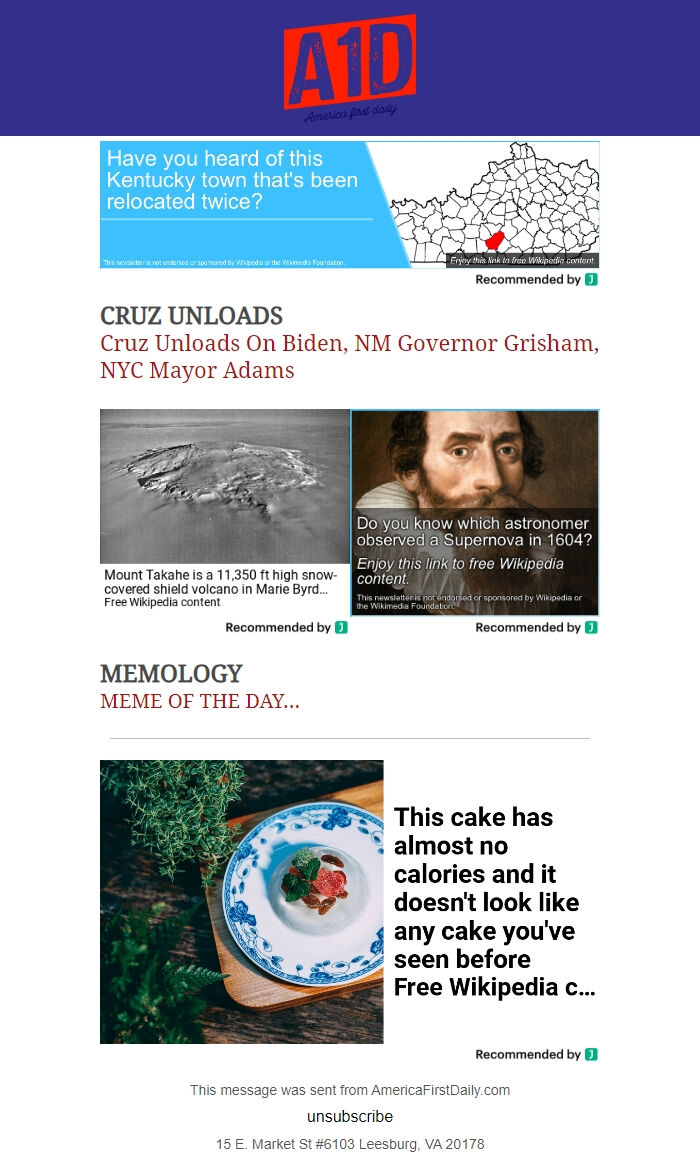700x1168 pixels.
Task: Tap the unsubscribe link
Action: click(349, 1116)
